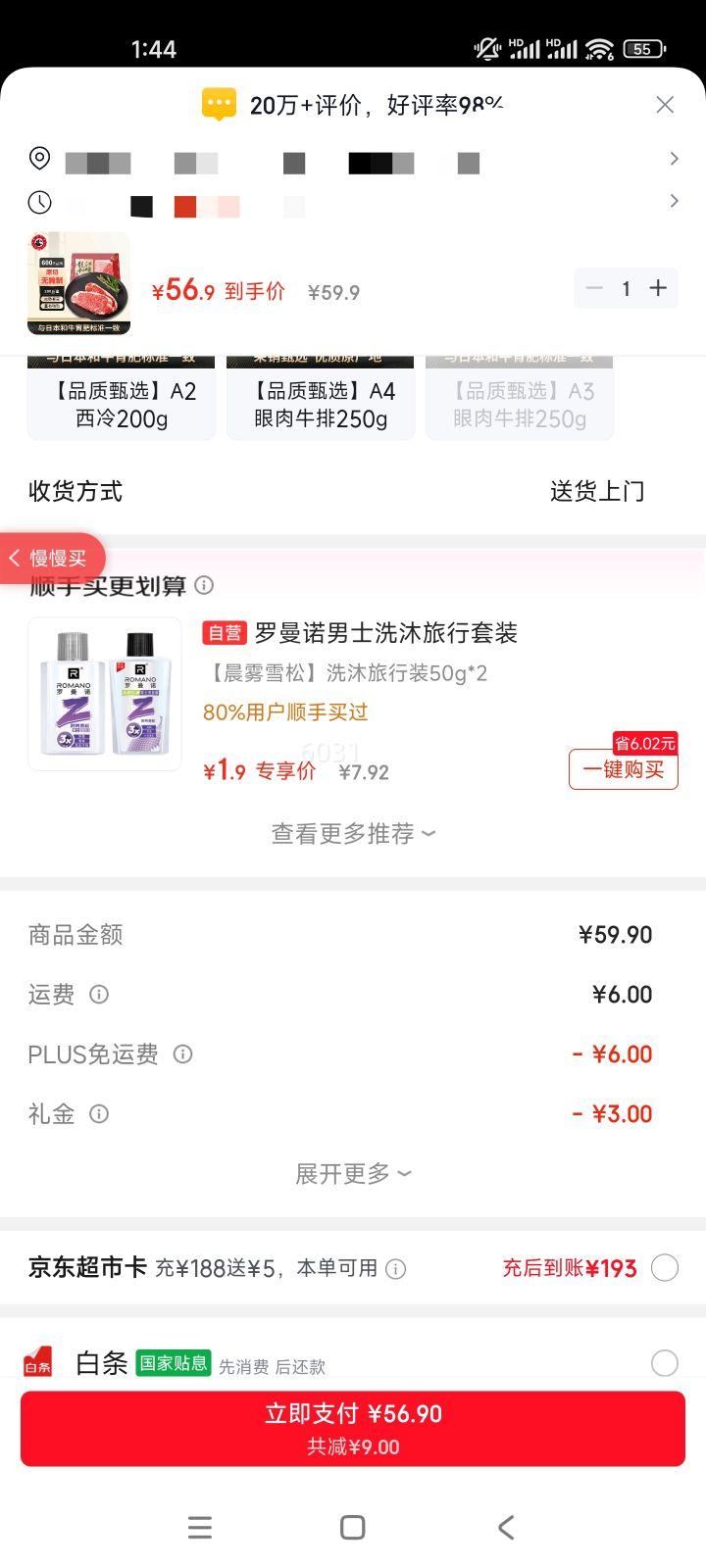Open the info icon next to 运费

coord(99,995)
